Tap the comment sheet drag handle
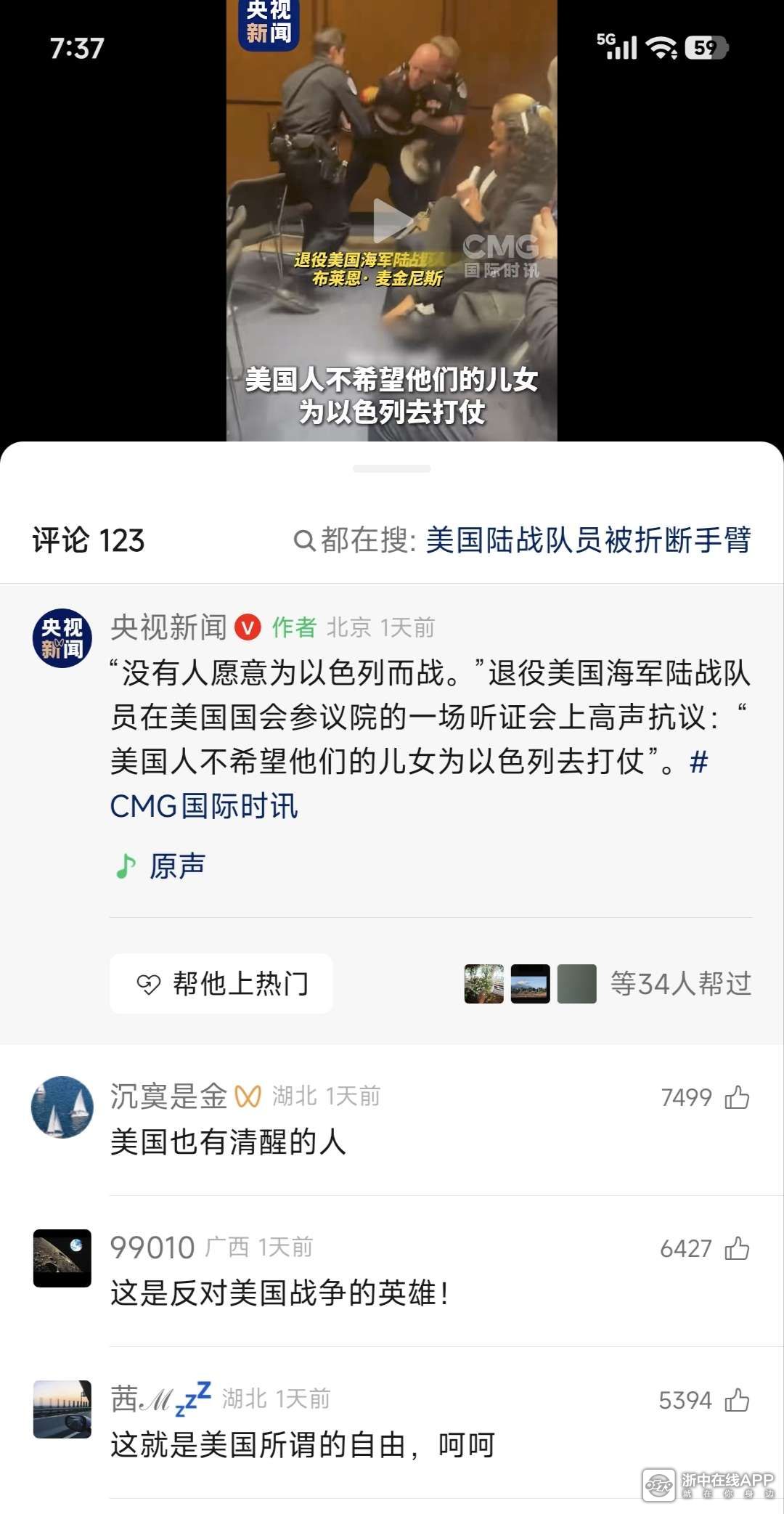784x1514 pixels. pyautogui.click(x=392, y=469)
